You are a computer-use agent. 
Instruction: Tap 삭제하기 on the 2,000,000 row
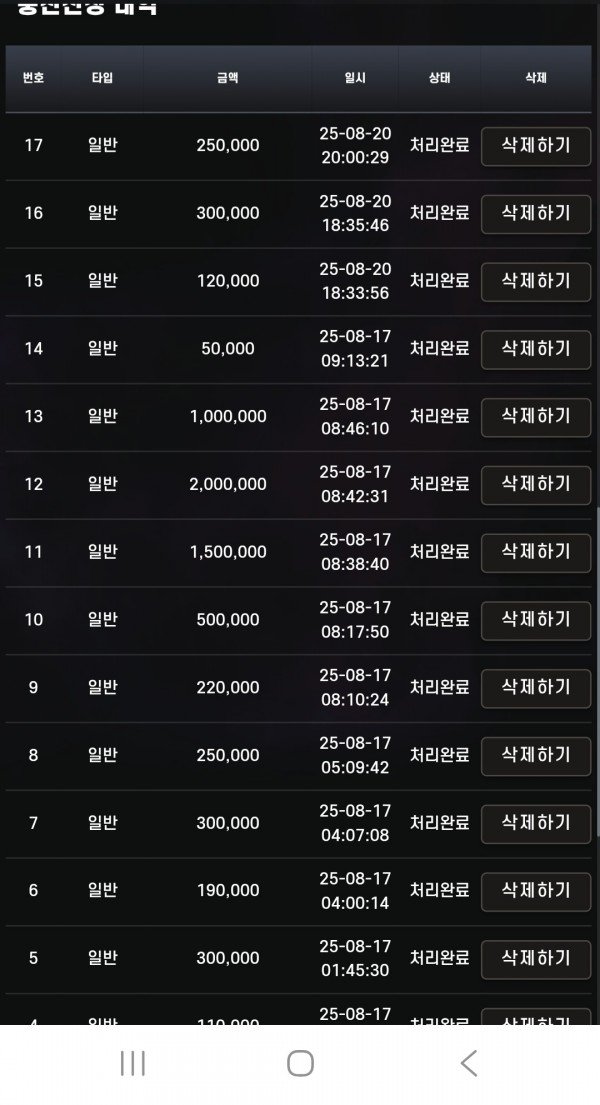point(535,485)
